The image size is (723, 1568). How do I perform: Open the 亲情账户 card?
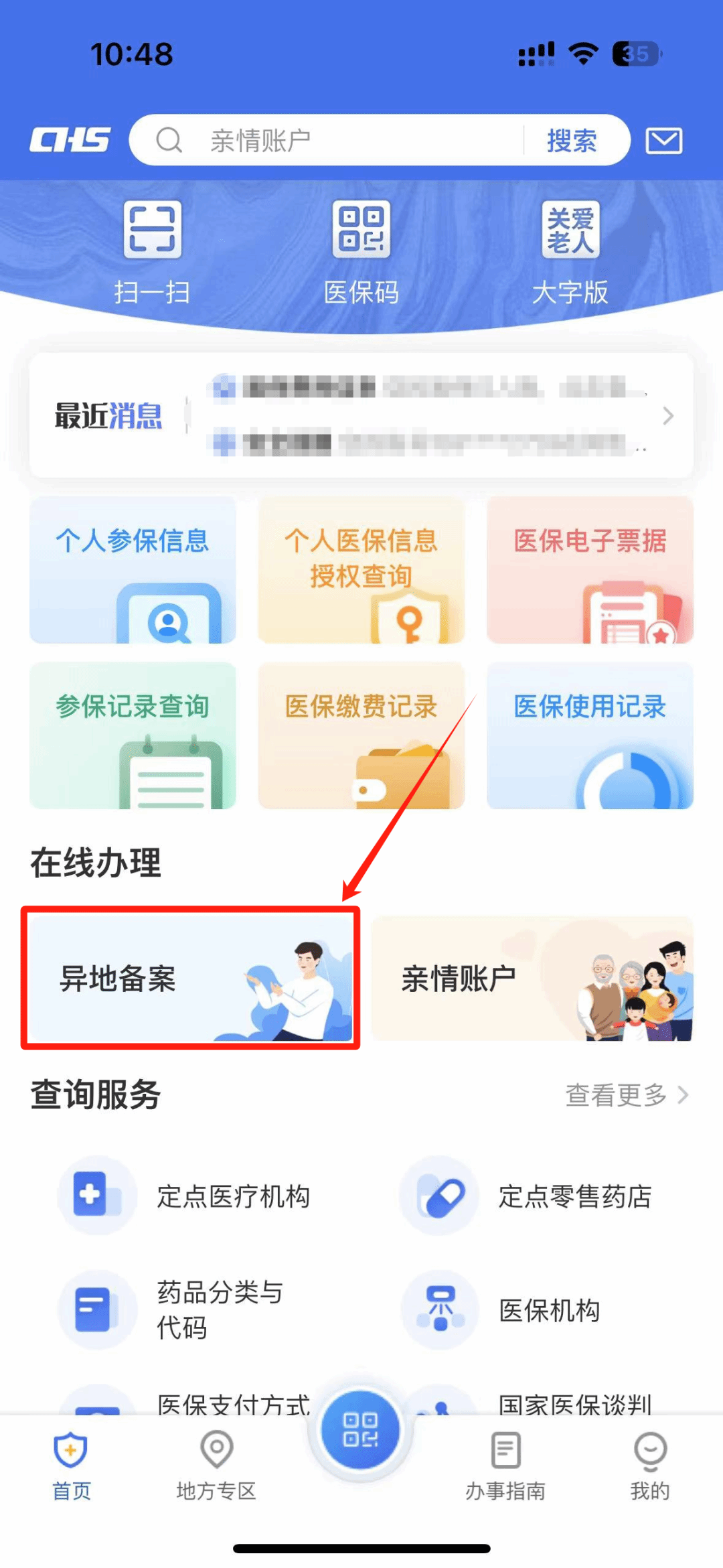coord(532,978)
